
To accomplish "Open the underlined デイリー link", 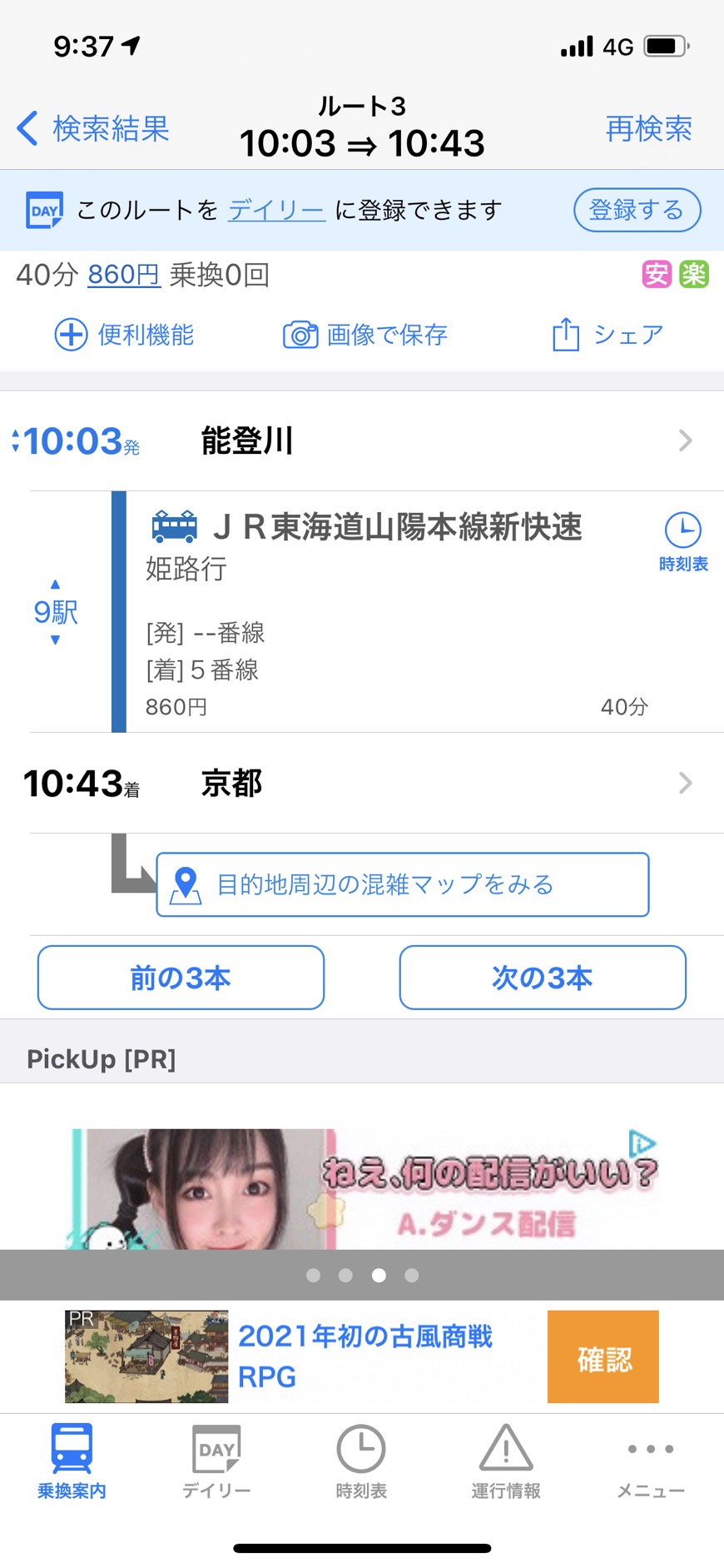I will [276, 210].
